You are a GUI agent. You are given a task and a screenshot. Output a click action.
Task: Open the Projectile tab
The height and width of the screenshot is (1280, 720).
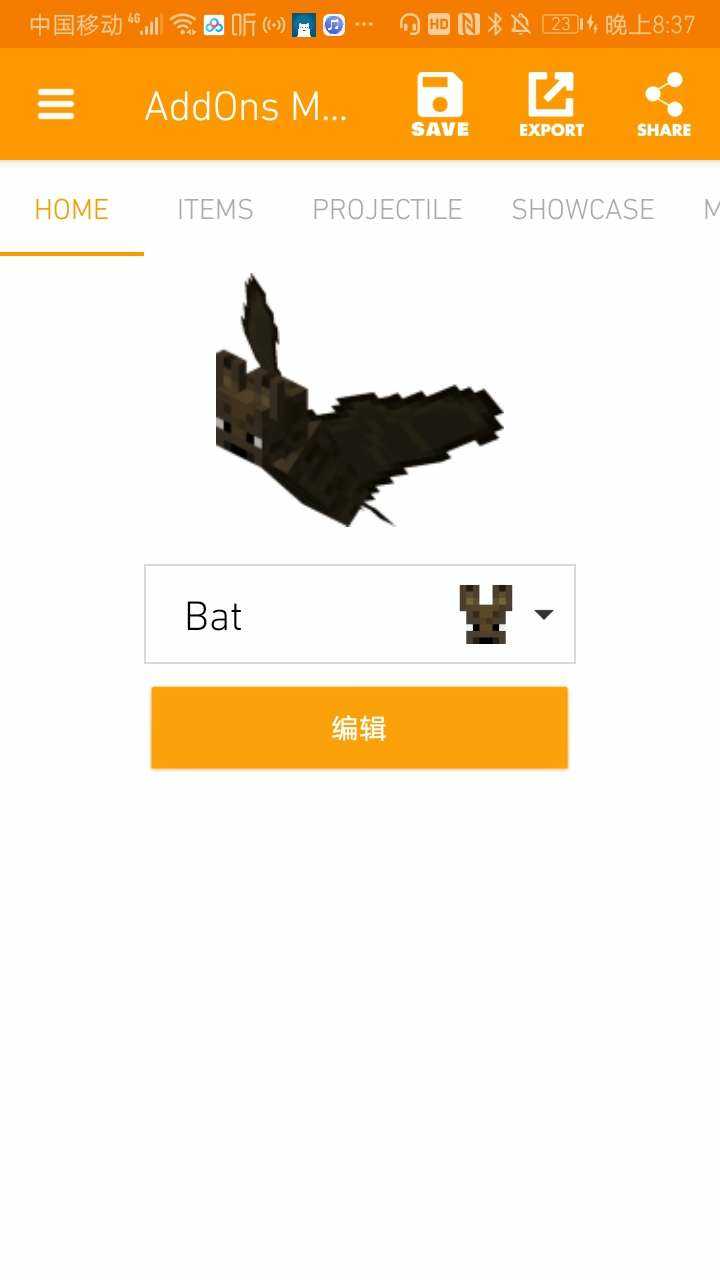387,209
